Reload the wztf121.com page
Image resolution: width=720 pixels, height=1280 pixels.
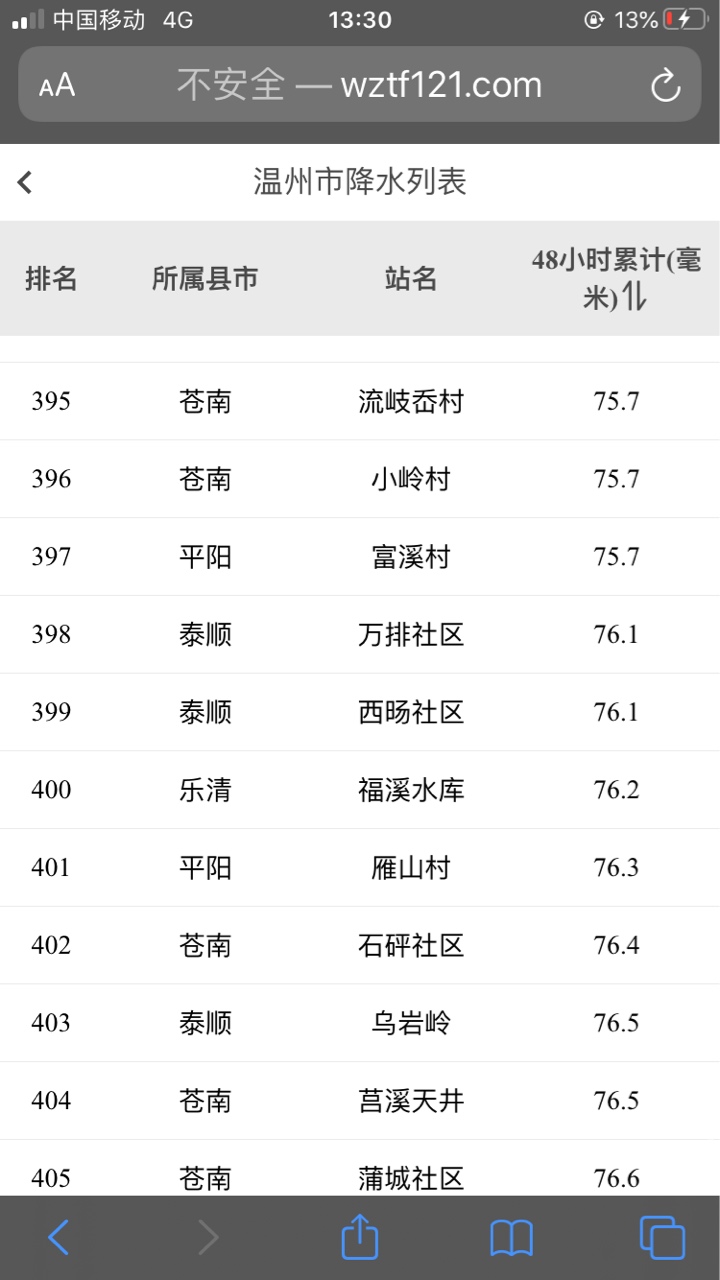pos(665,86)
